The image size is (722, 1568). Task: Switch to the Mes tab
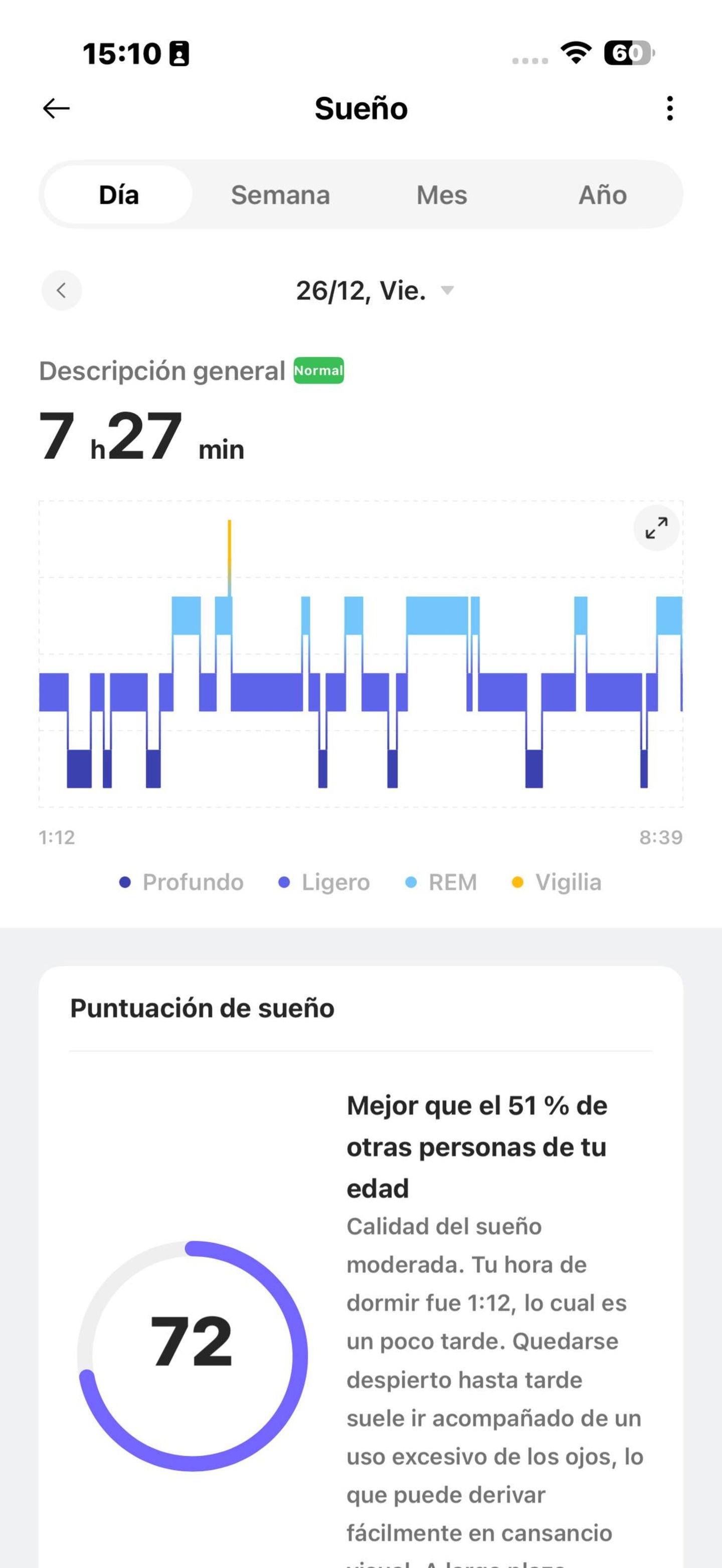click(441, 195)
